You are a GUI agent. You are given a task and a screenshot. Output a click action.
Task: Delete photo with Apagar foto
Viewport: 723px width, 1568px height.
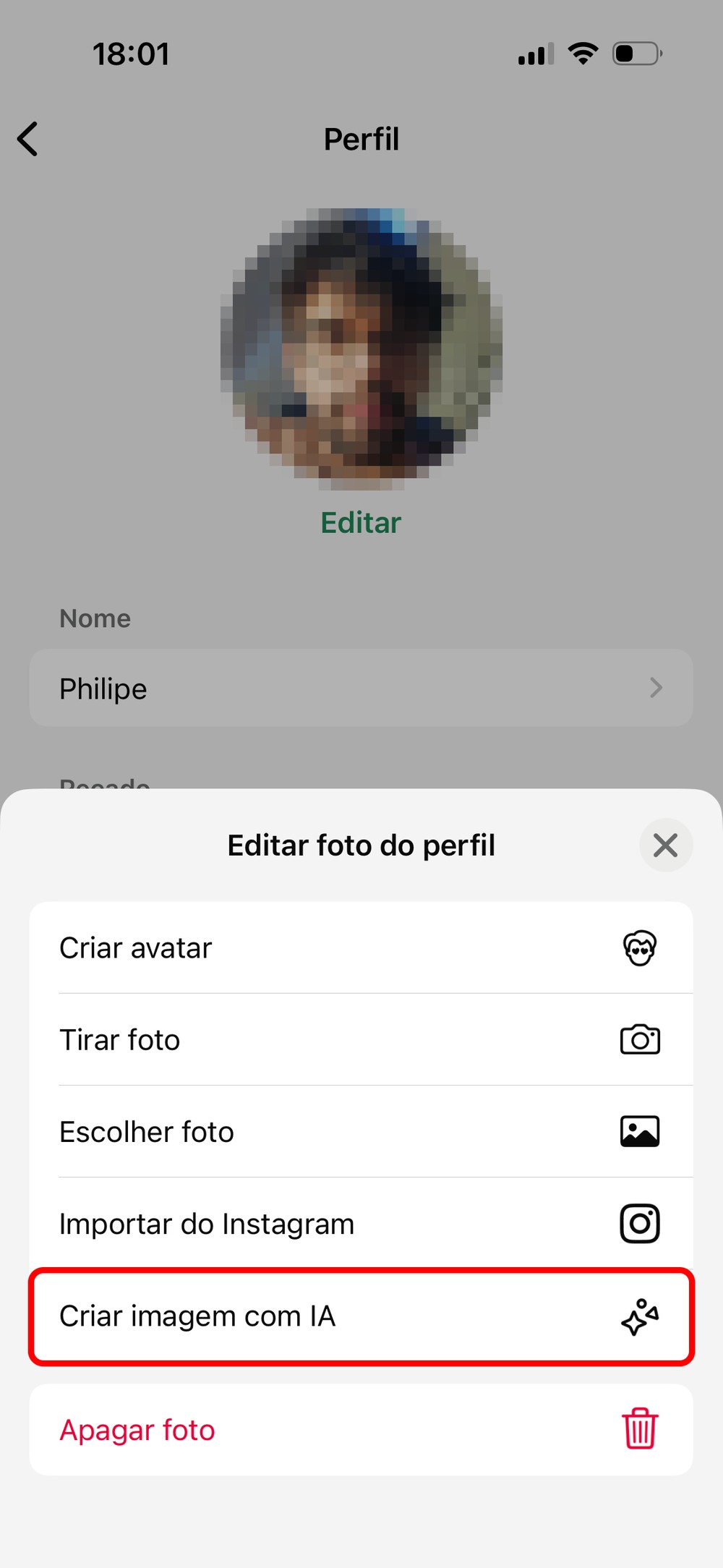coord(361,1430)
